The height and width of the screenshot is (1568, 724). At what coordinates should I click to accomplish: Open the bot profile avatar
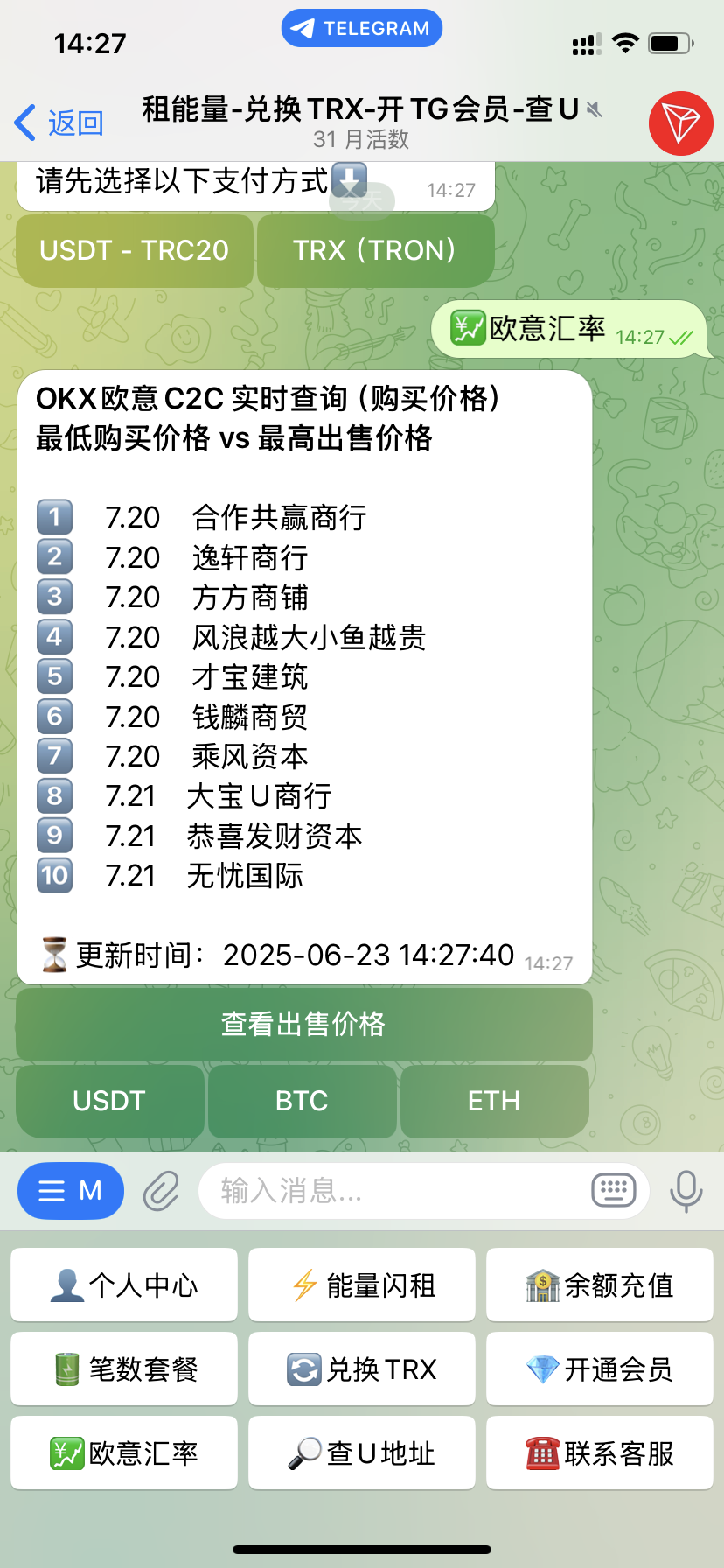[x=680, y=123]
